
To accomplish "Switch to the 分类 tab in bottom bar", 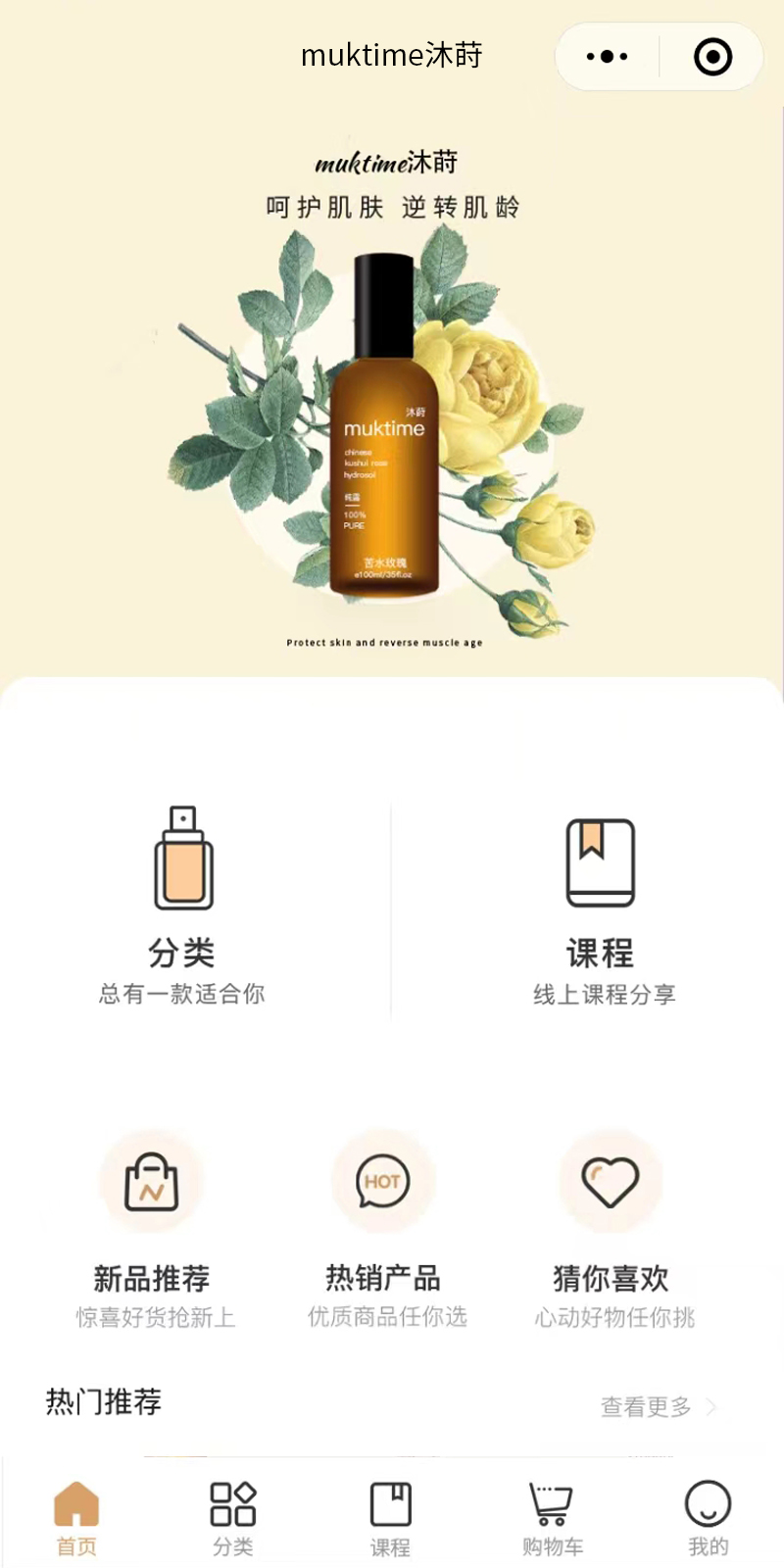I will click(x=233, y=1518).
